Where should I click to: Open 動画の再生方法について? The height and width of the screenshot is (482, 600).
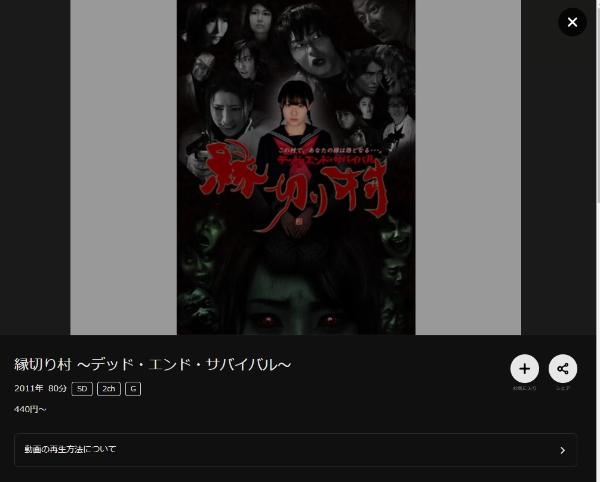click(x=295, y=450)
